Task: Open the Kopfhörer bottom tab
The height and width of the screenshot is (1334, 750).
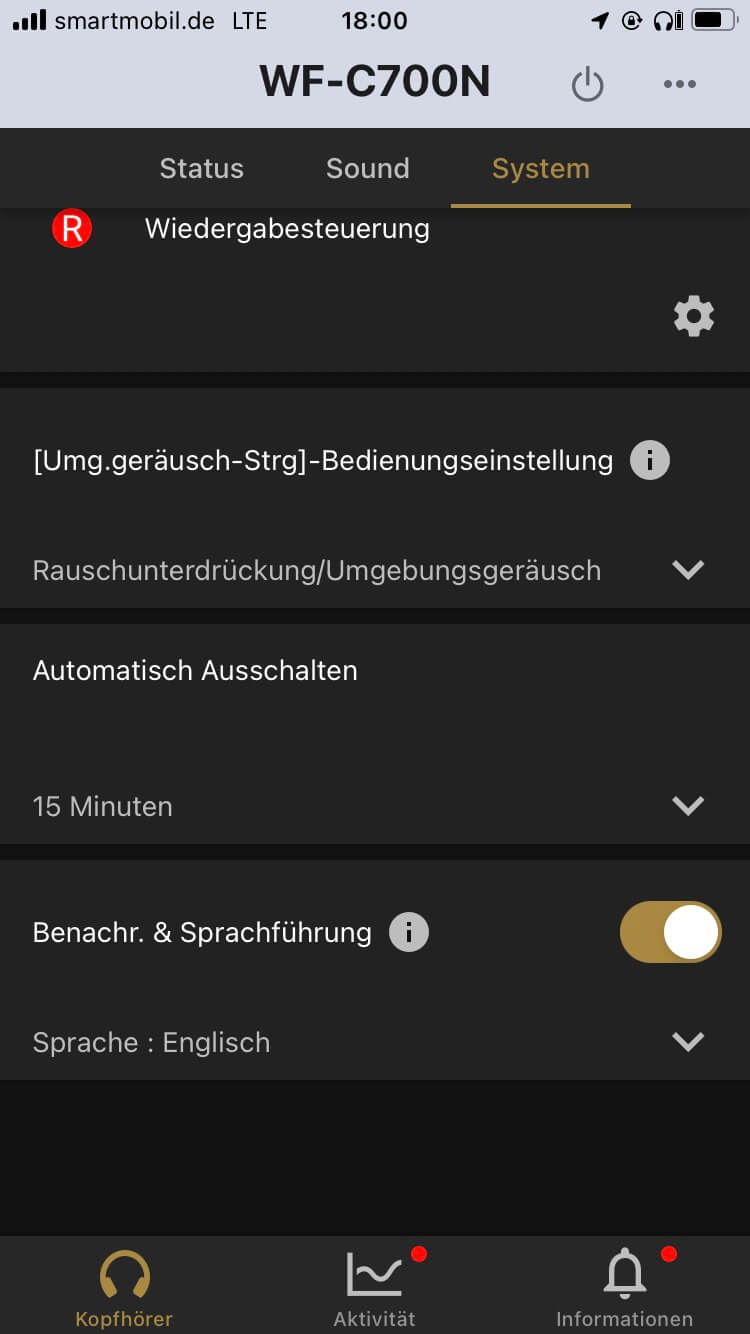Action: 124,1290
